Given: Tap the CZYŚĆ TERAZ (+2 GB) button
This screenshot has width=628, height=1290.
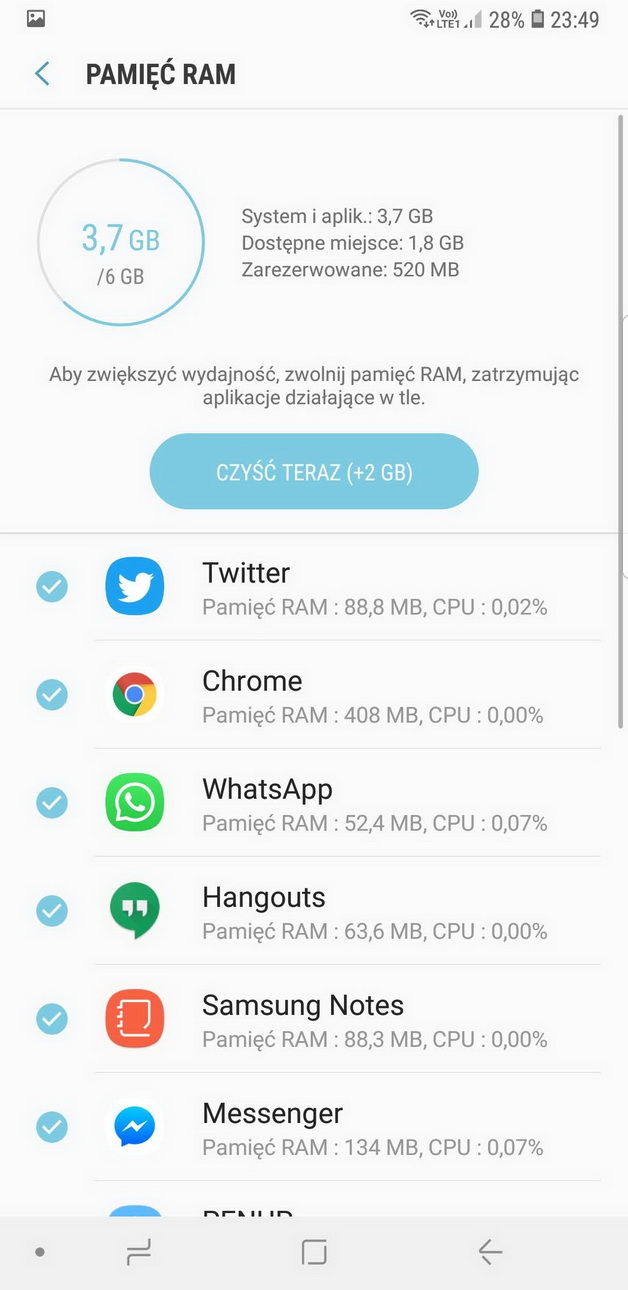Looking at the screenshot, I should (x=314, y=472).
